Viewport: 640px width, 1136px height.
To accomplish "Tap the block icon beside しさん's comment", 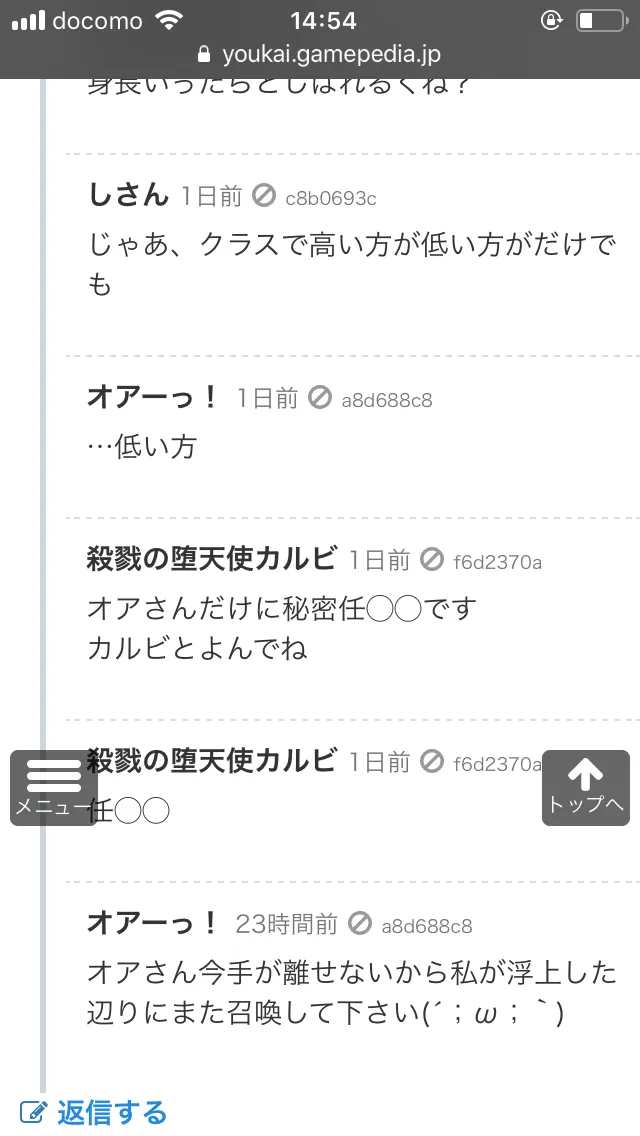I will [x=264, y=196].
